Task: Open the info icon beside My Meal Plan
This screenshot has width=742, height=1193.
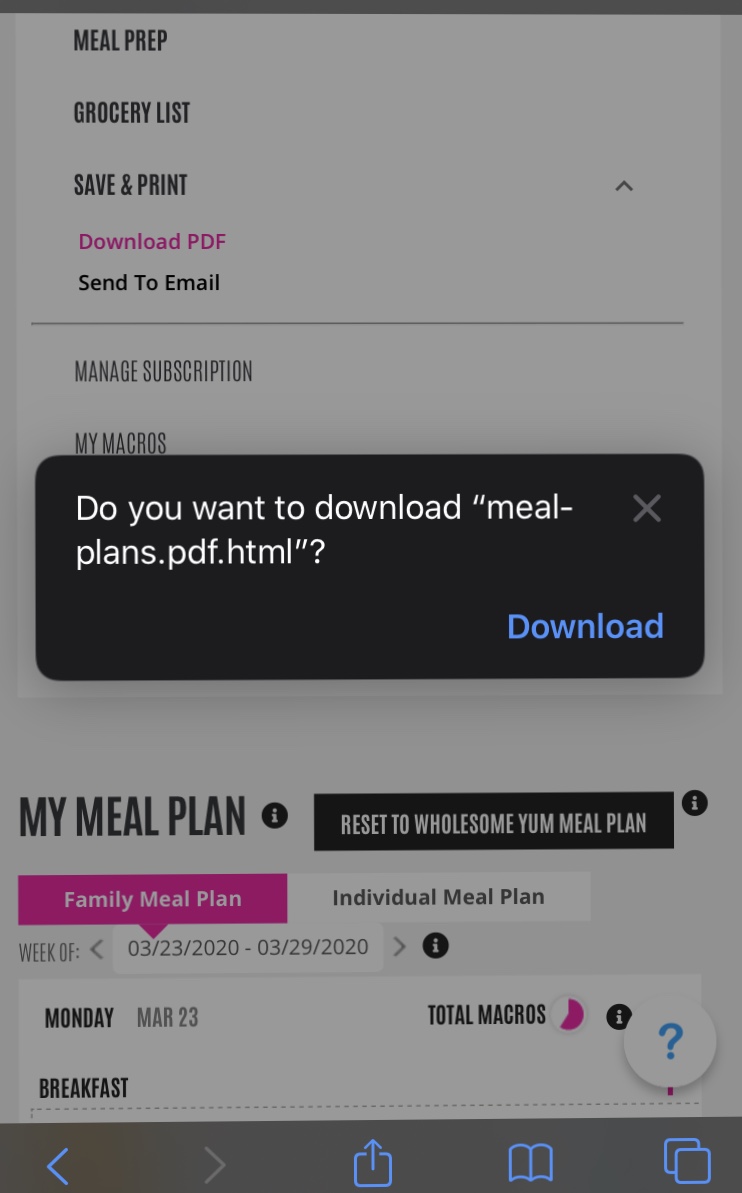Action: click(x=275, y=816)
